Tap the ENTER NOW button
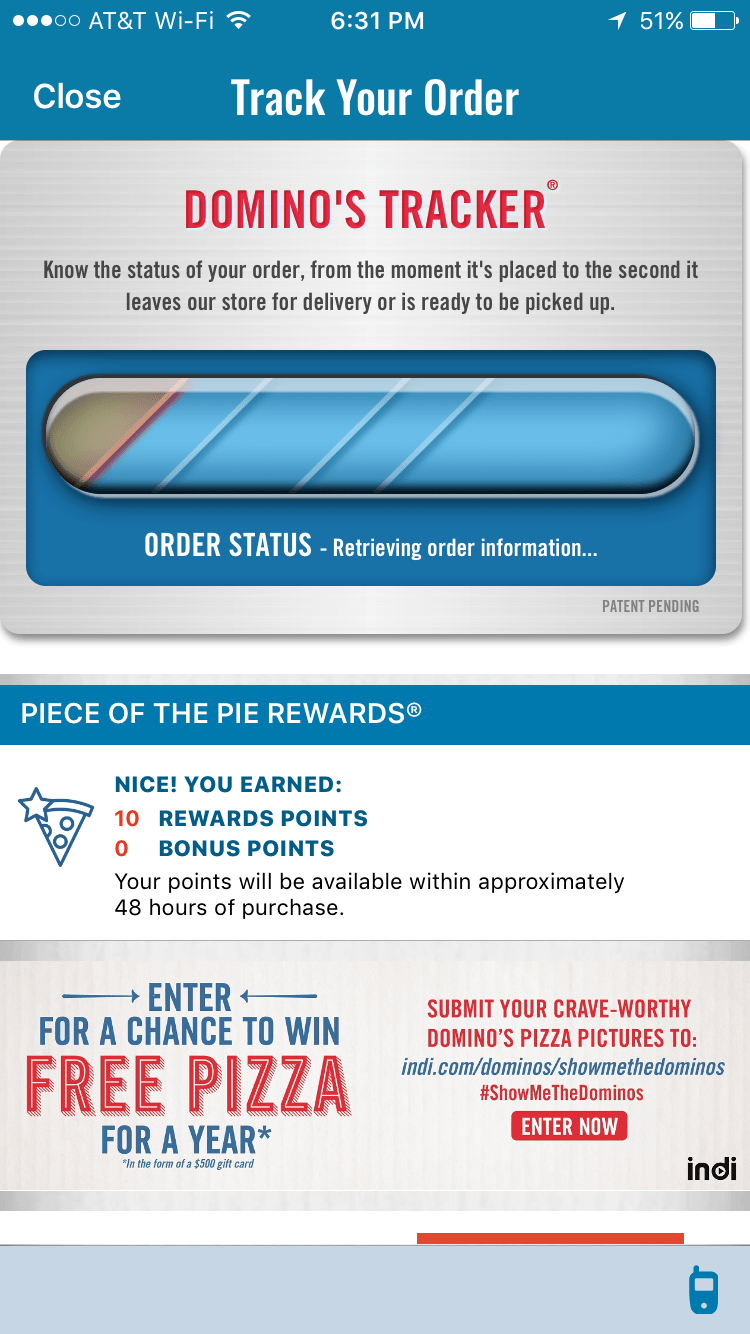 pos(569,1126)
